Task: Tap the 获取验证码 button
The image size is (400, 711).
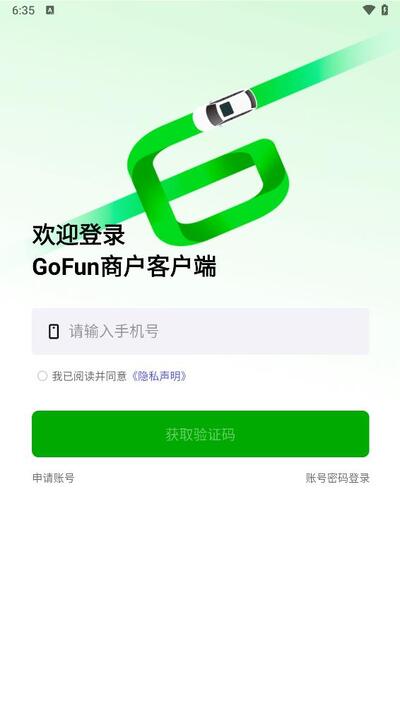Action: pos(200,434)
